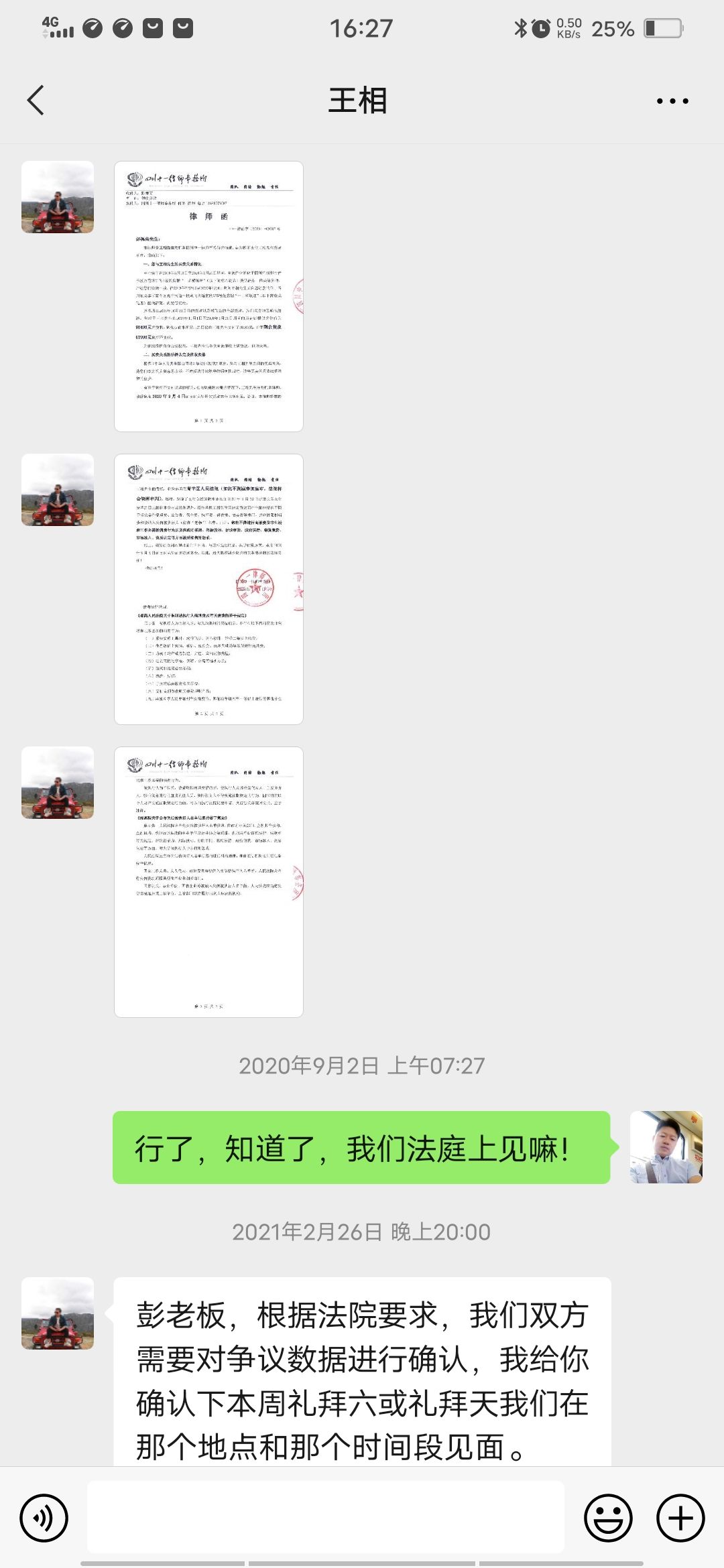View sender's avatar beside the 彭老板 message
The image size is (724, 1568).
(58, 1313)
